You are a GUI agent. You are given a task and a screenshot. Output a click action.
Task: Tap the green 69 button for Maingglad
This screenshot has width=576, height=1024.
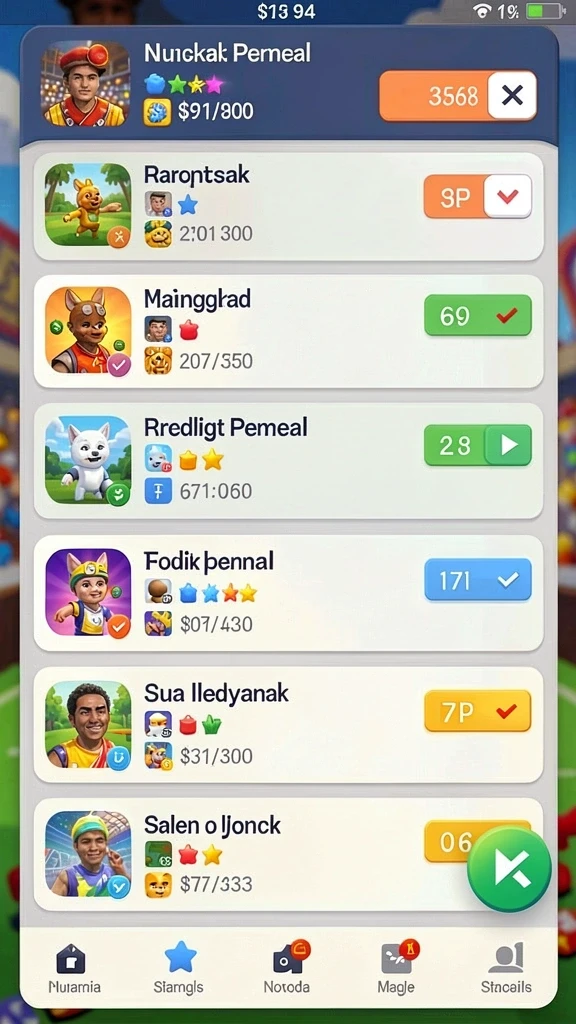(x=477, y=315)
